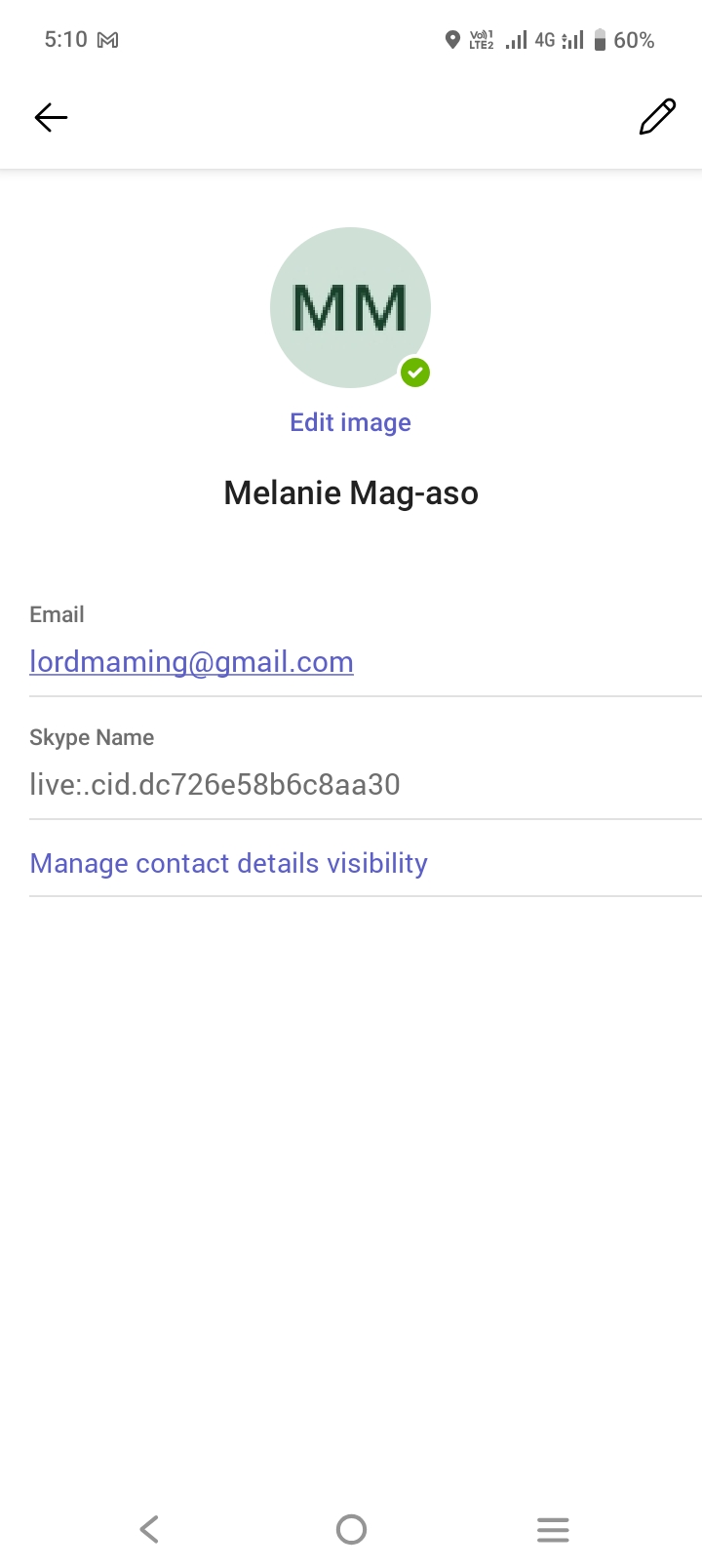Open Manage contact details visibility
The image size is (702, 1568).
[x=229, y=863]
